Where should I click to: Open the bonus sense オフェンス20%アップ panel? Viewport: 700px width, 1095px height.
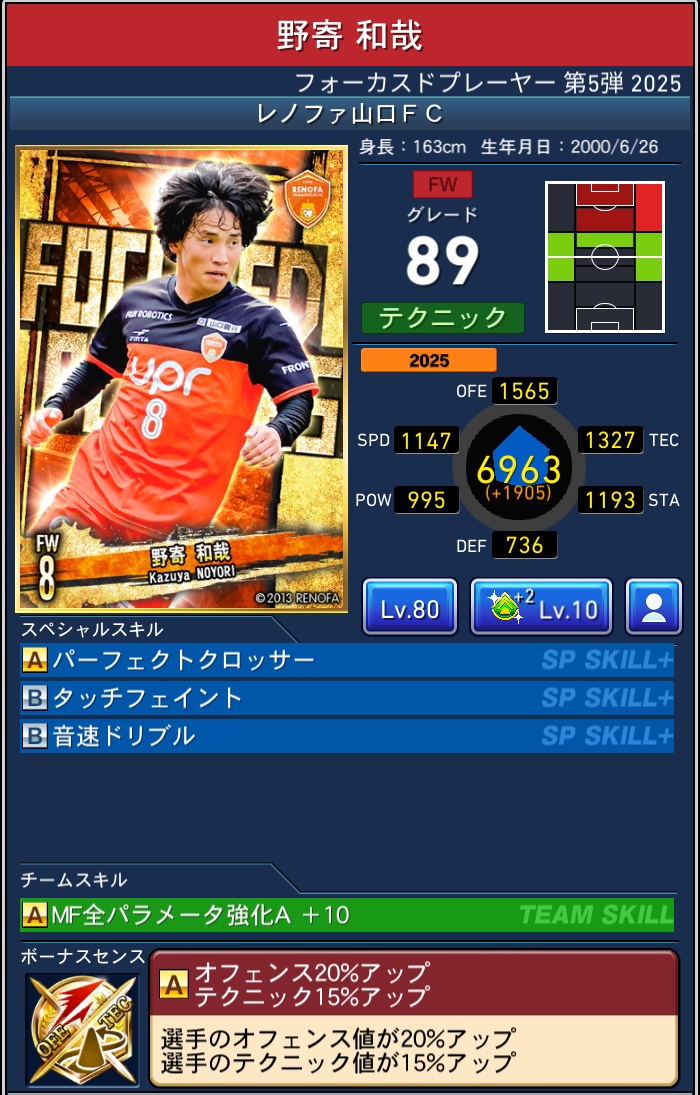pos(414,1017)
